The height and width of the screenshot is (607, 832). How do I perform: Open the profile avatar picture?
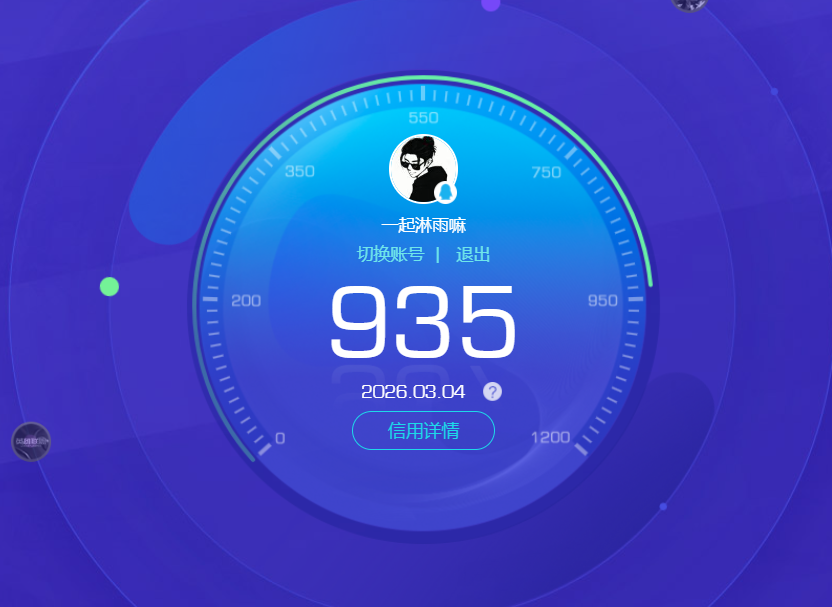point(422,168)
